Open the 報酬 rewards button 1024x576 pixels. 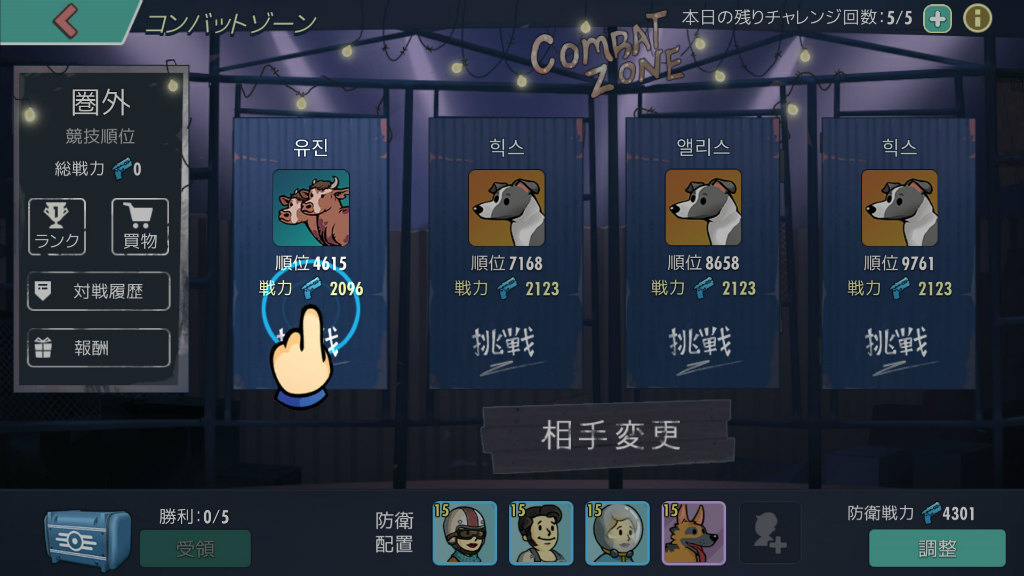click(98, 348)
